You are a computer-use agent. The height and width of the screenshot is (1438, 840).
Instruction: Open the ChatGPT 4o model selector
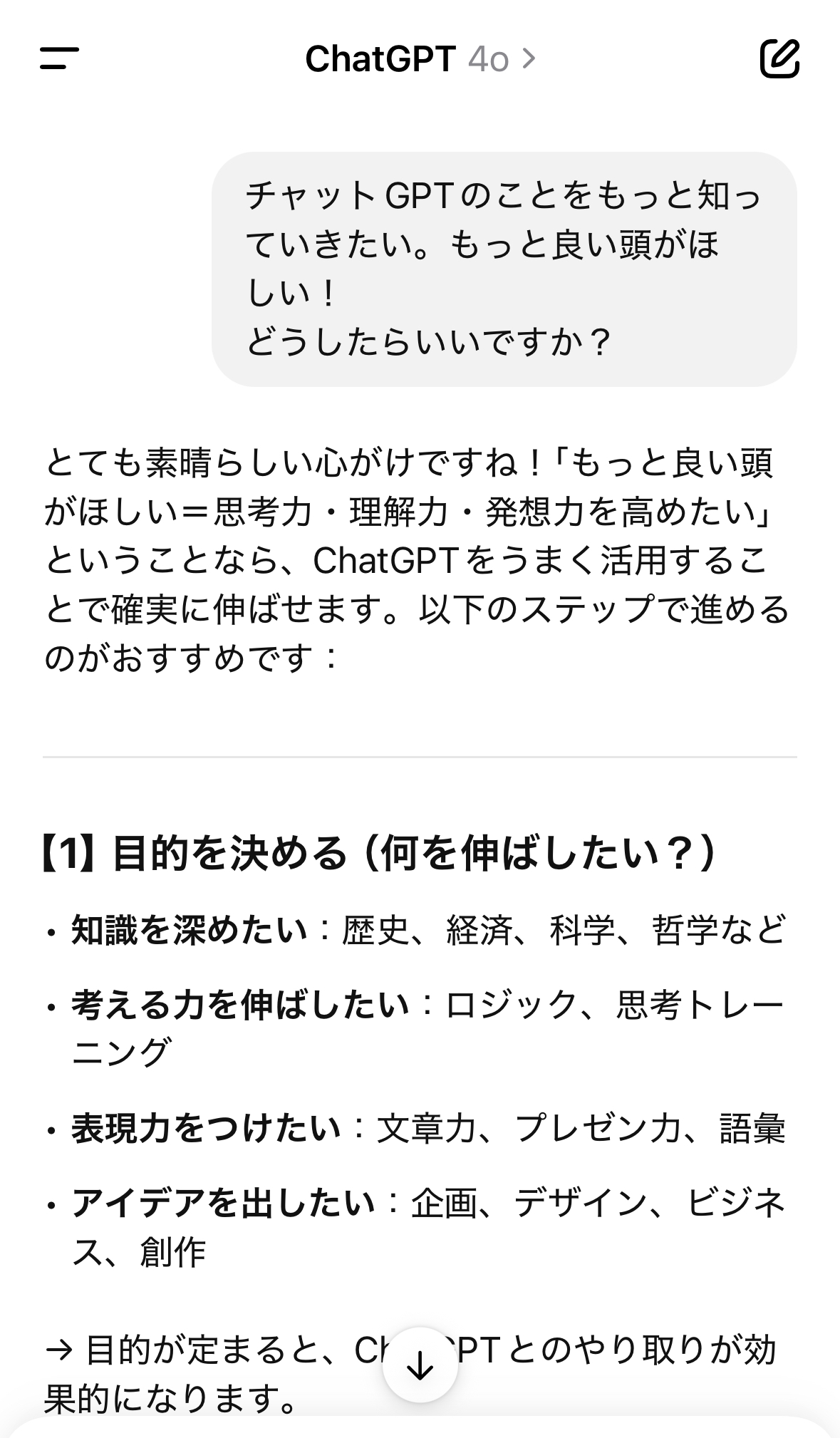tap(420, 58)
